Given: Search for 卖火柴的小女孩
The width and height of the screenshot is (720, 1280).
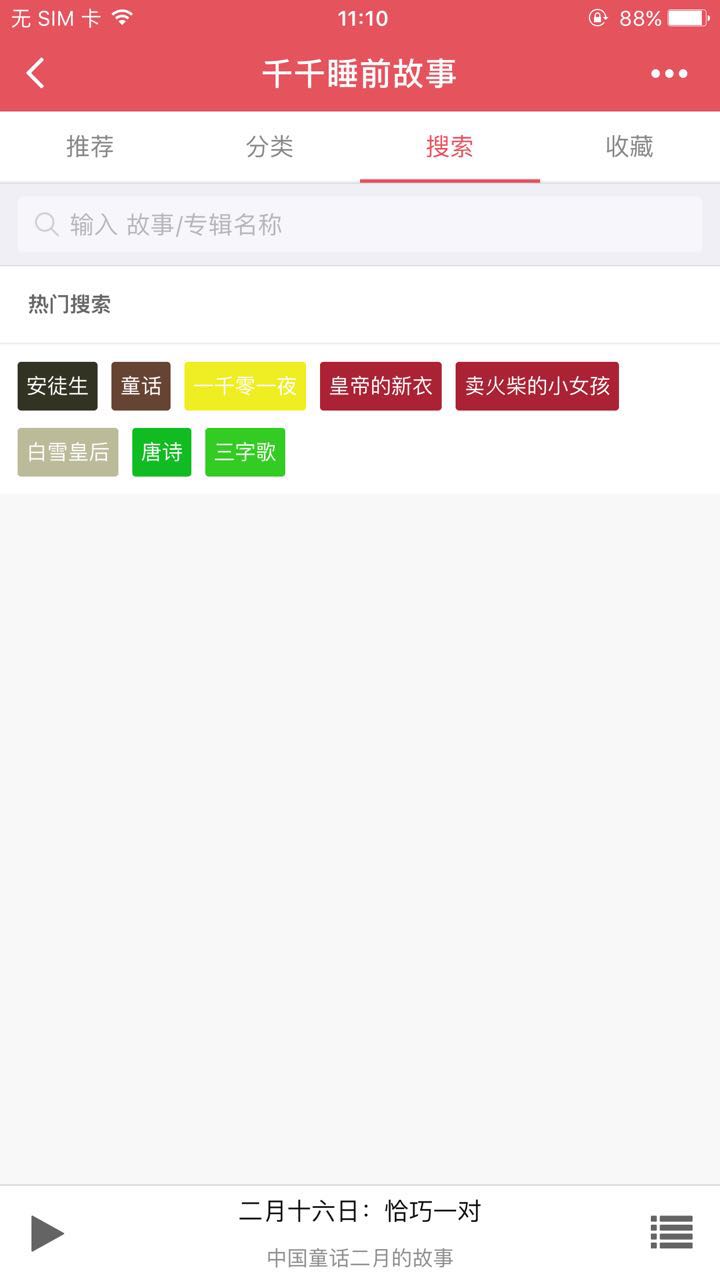Looking at the screenshot, I should 537,386.
